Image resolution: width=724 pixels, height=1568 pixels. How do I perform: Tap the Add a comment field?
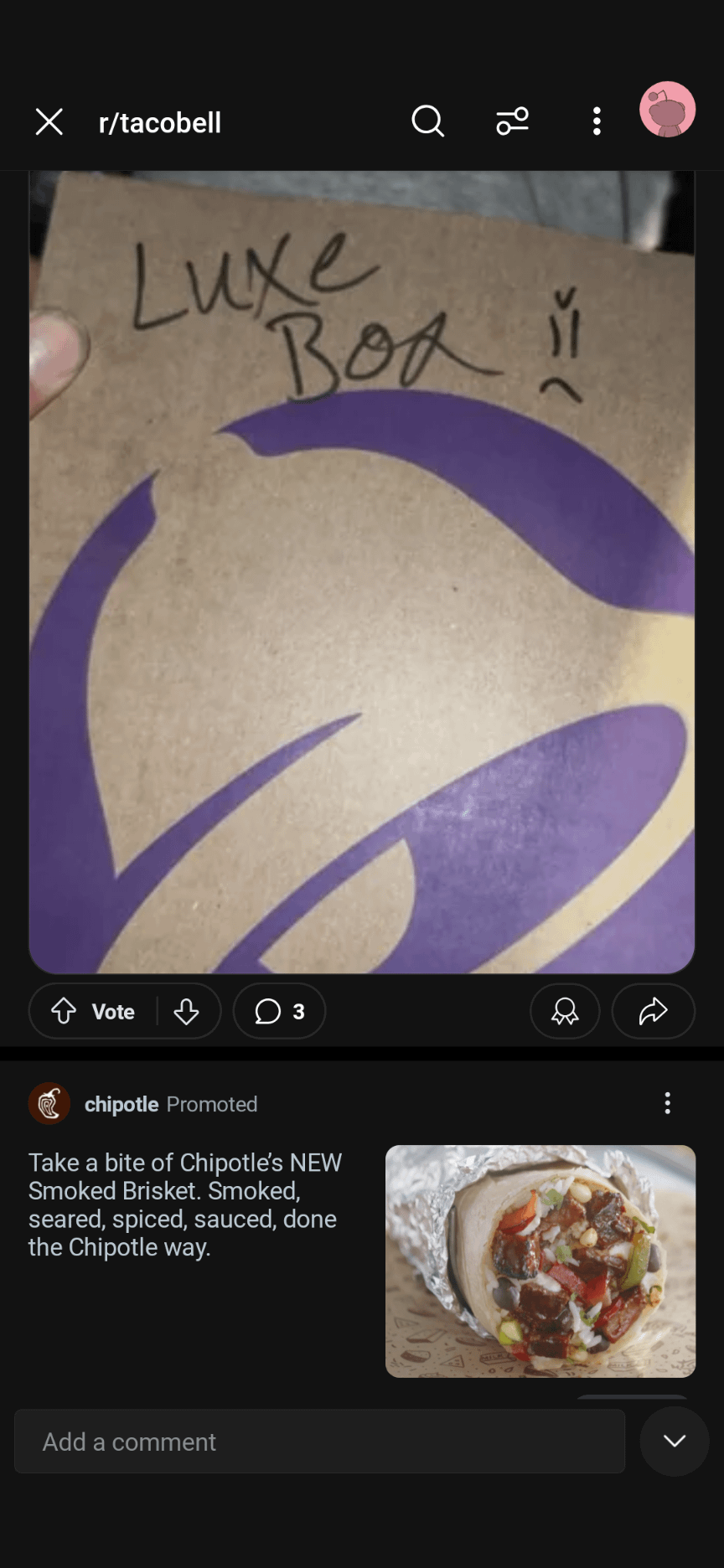319,1442
